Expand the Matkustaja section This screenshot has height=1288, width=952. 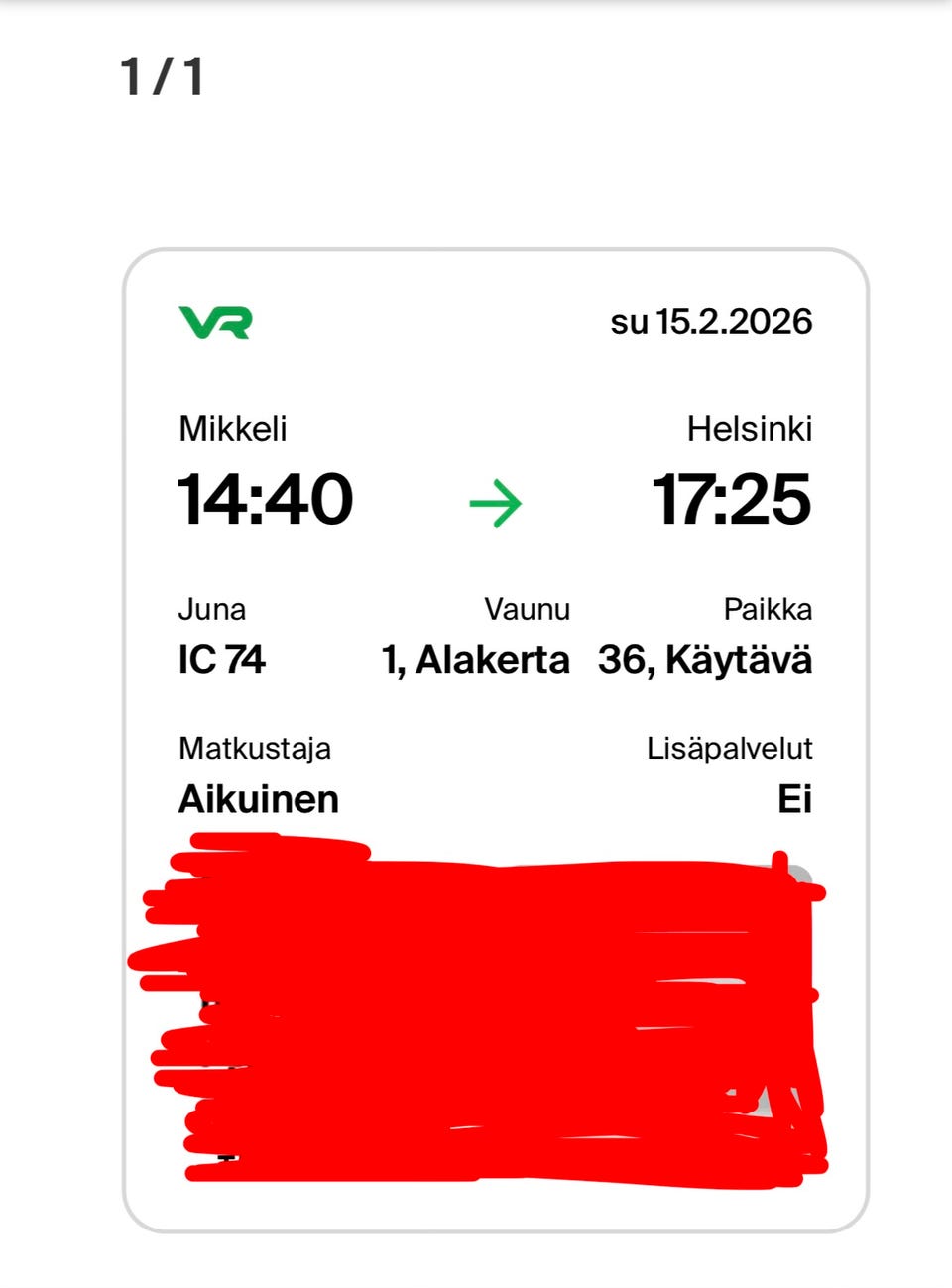254,747
